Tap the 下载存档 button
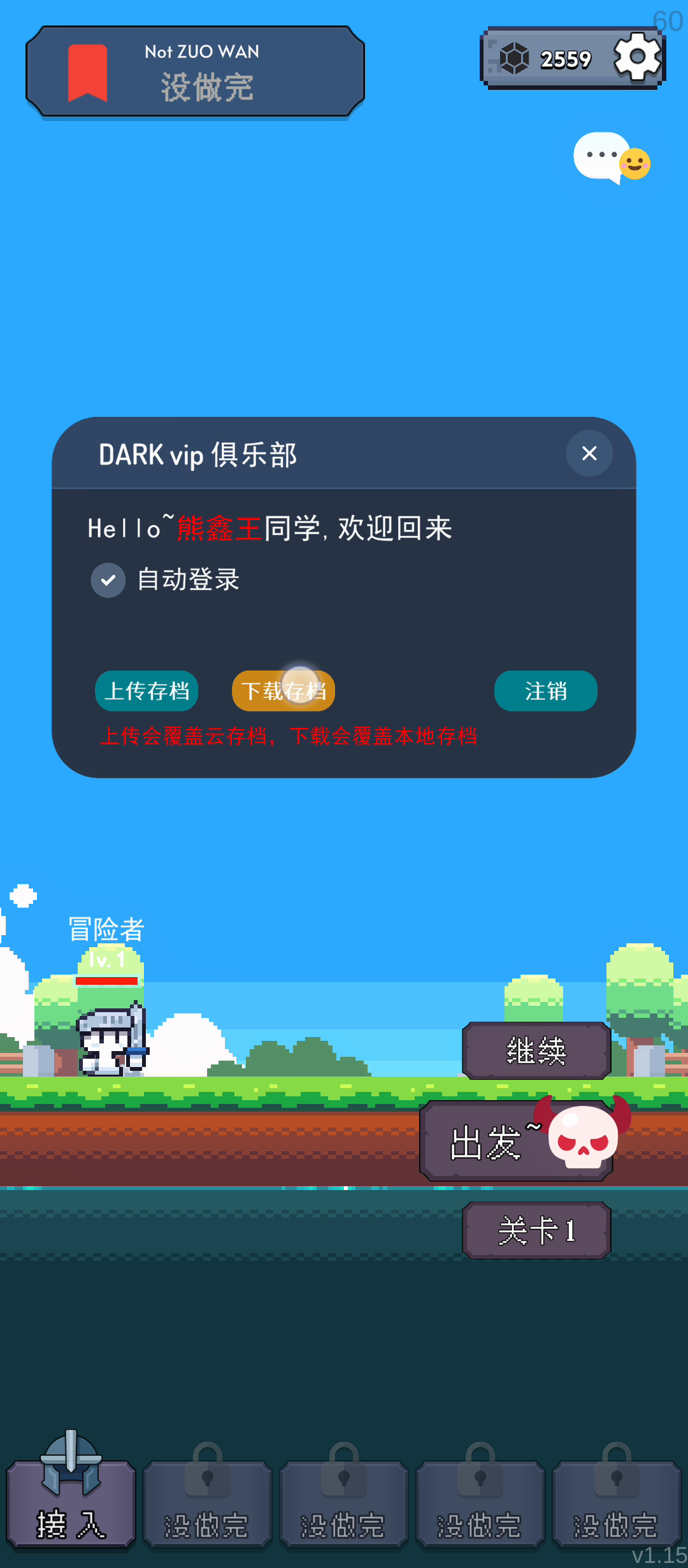Image resolution: width=688 pixels, height=1568 pixels. pyautogui.click(x=283, y=691)
